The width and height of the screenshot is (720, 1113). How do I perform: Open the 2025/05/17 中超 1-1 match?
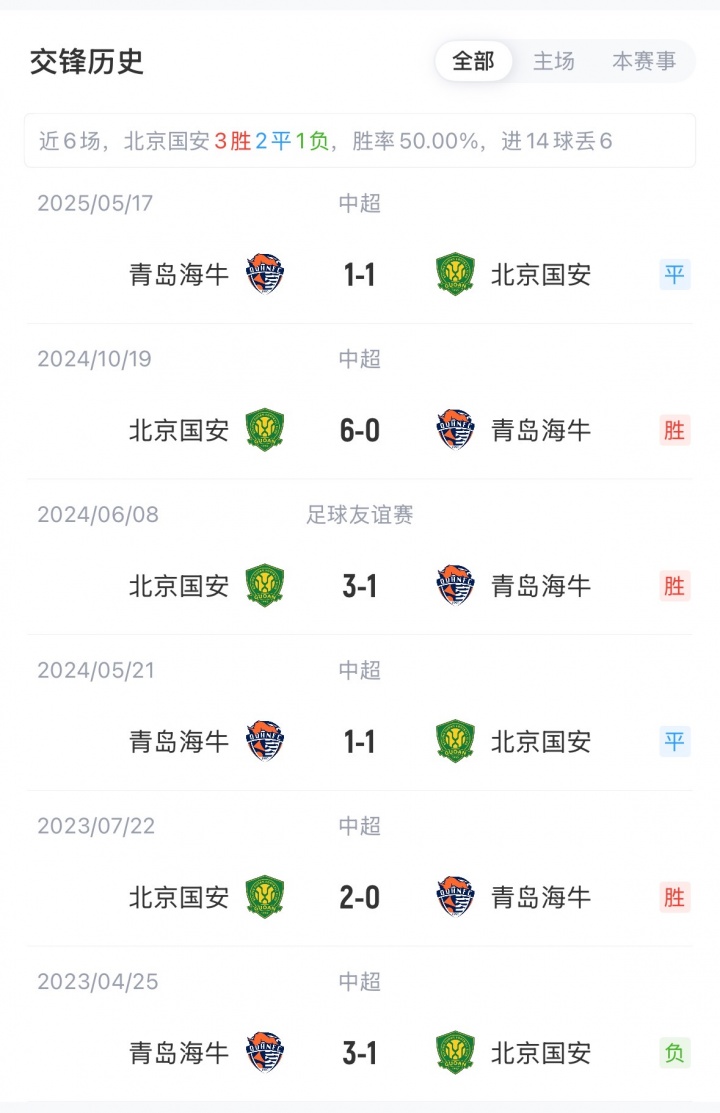(360, 274)
